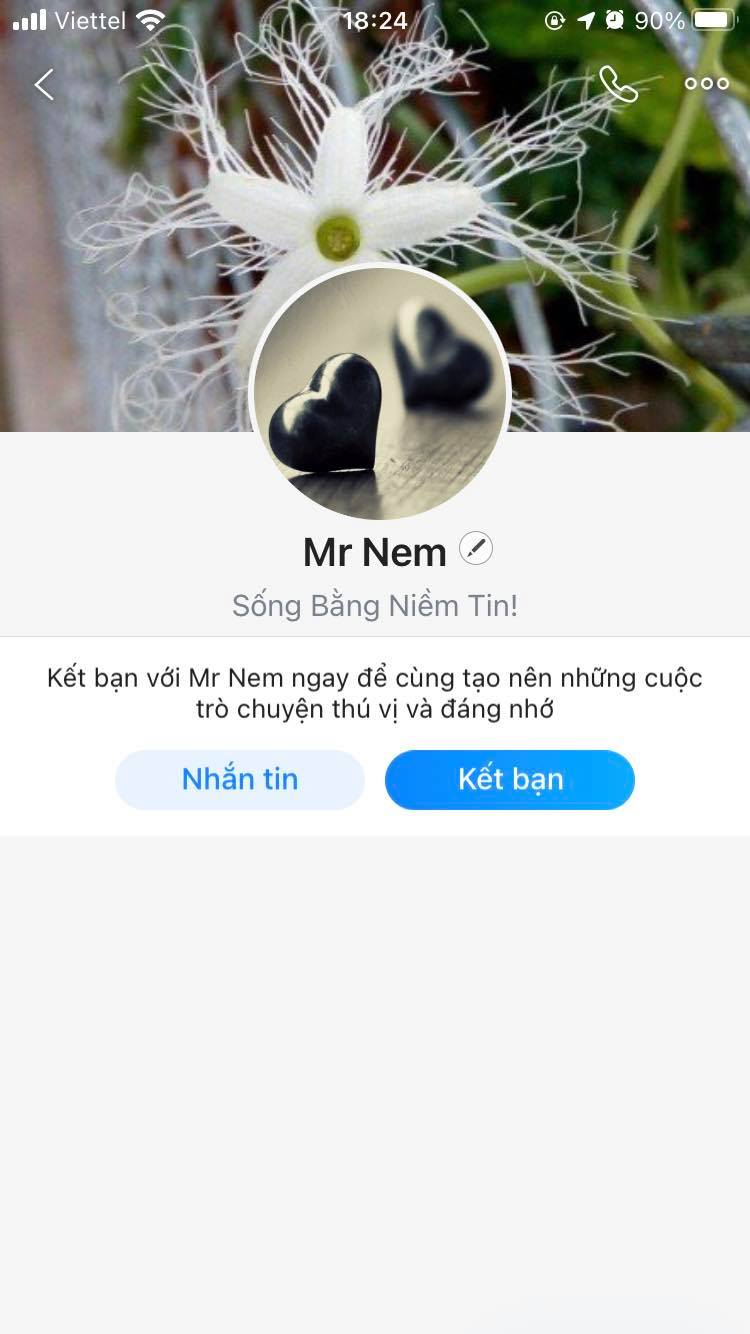Edit the nickname via the pencil icon

[x=476, y=549]
